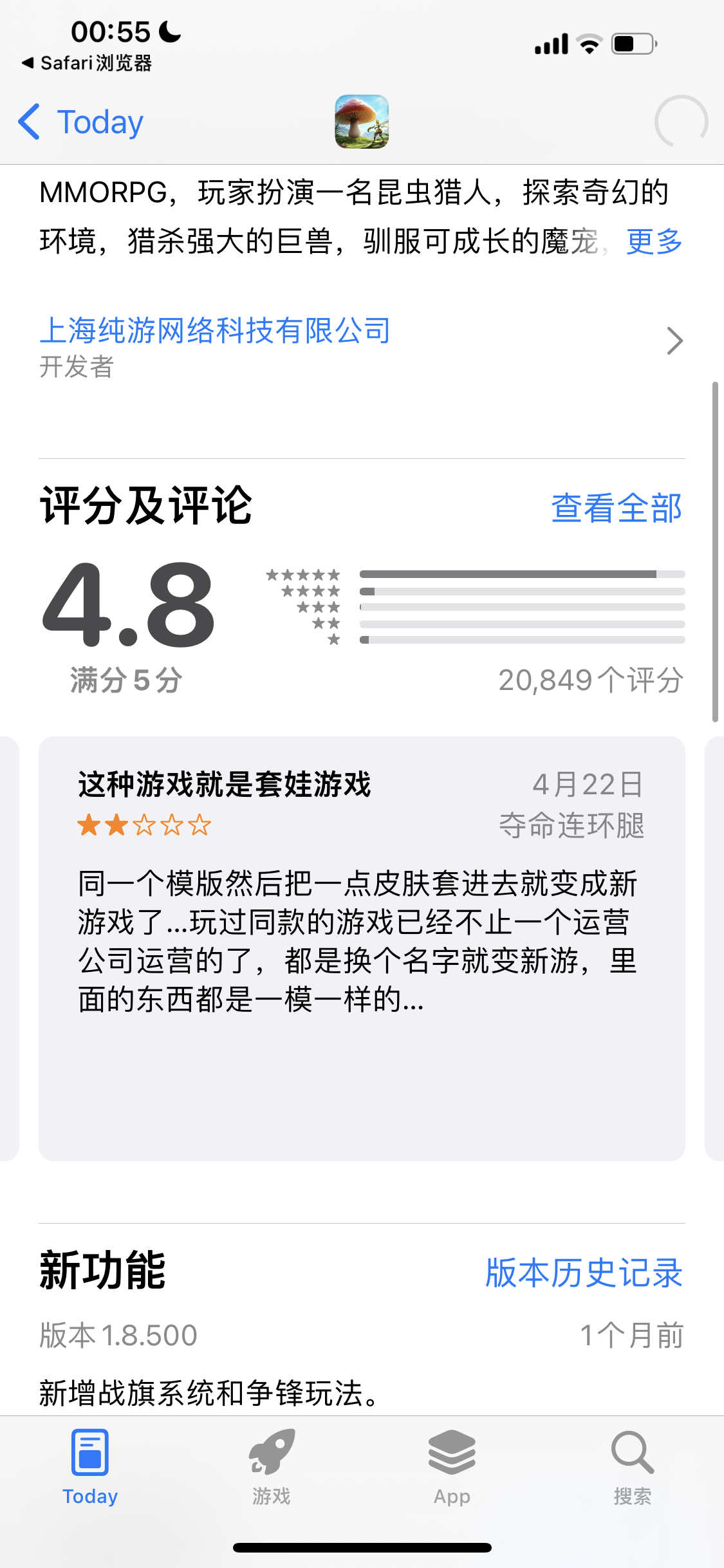
Task: Open developer 上海纯游网络科技有限公司 page
Action: (362, 346)
